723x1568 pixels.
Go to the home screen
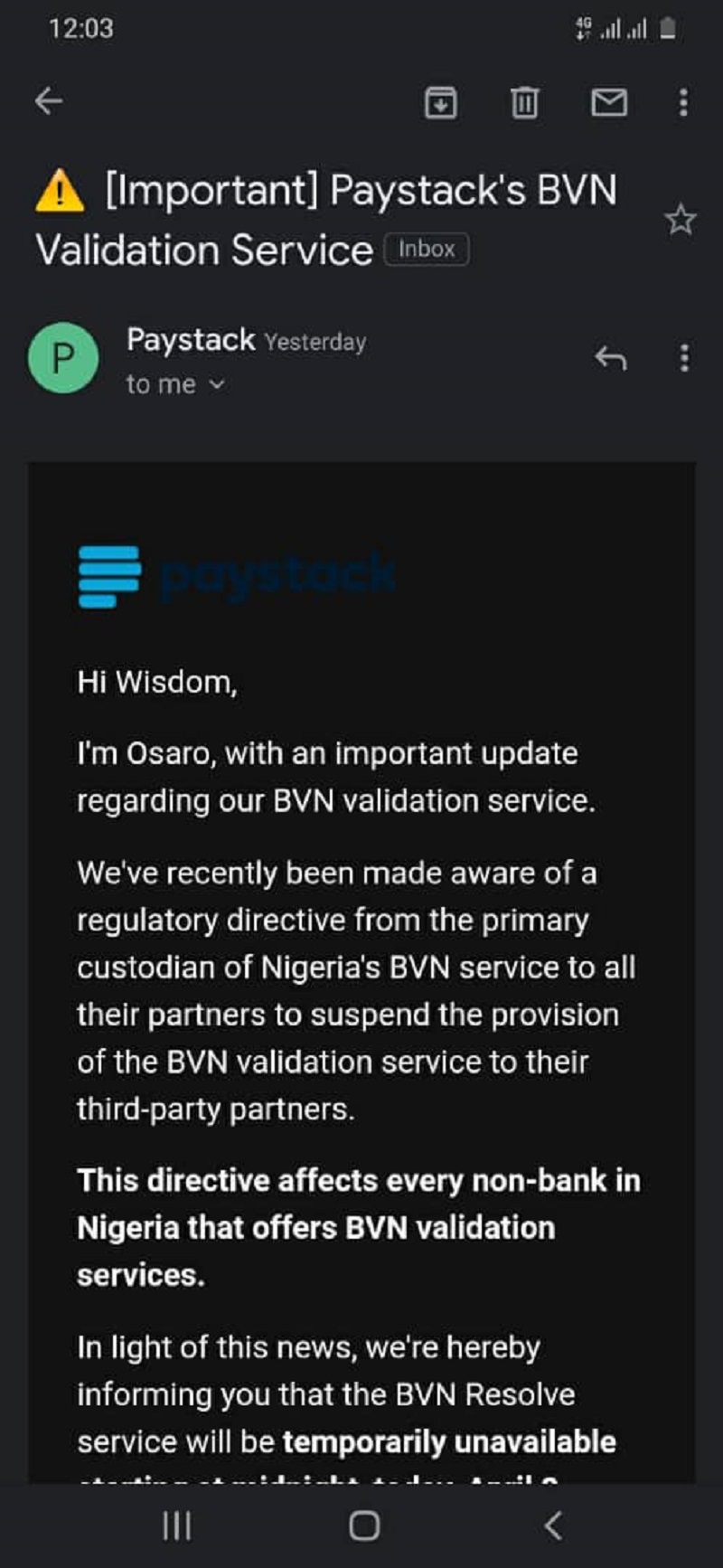[x=363, y=1526]
